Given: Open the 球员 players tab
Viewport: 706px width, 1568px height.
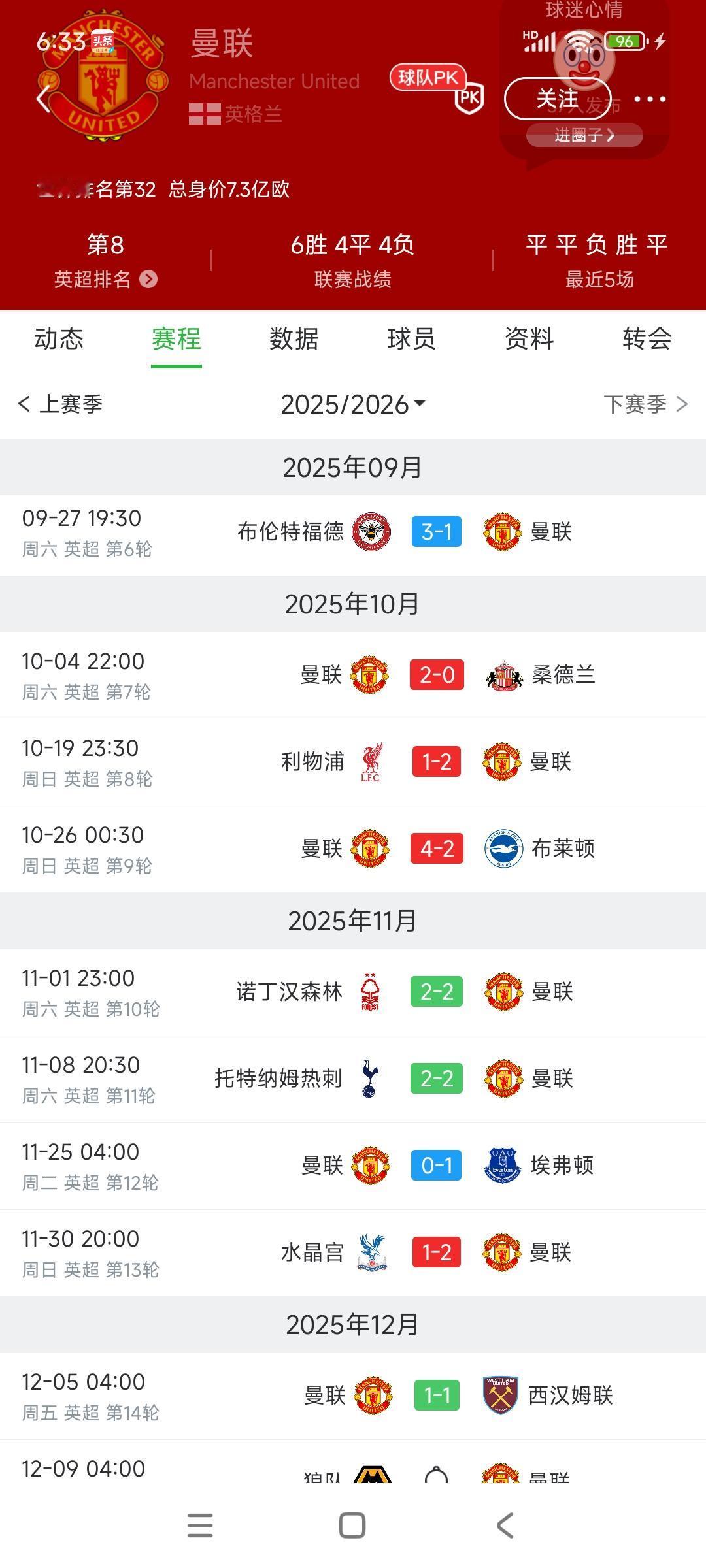Looking at the screenshot, I should [x=411, y=339].
